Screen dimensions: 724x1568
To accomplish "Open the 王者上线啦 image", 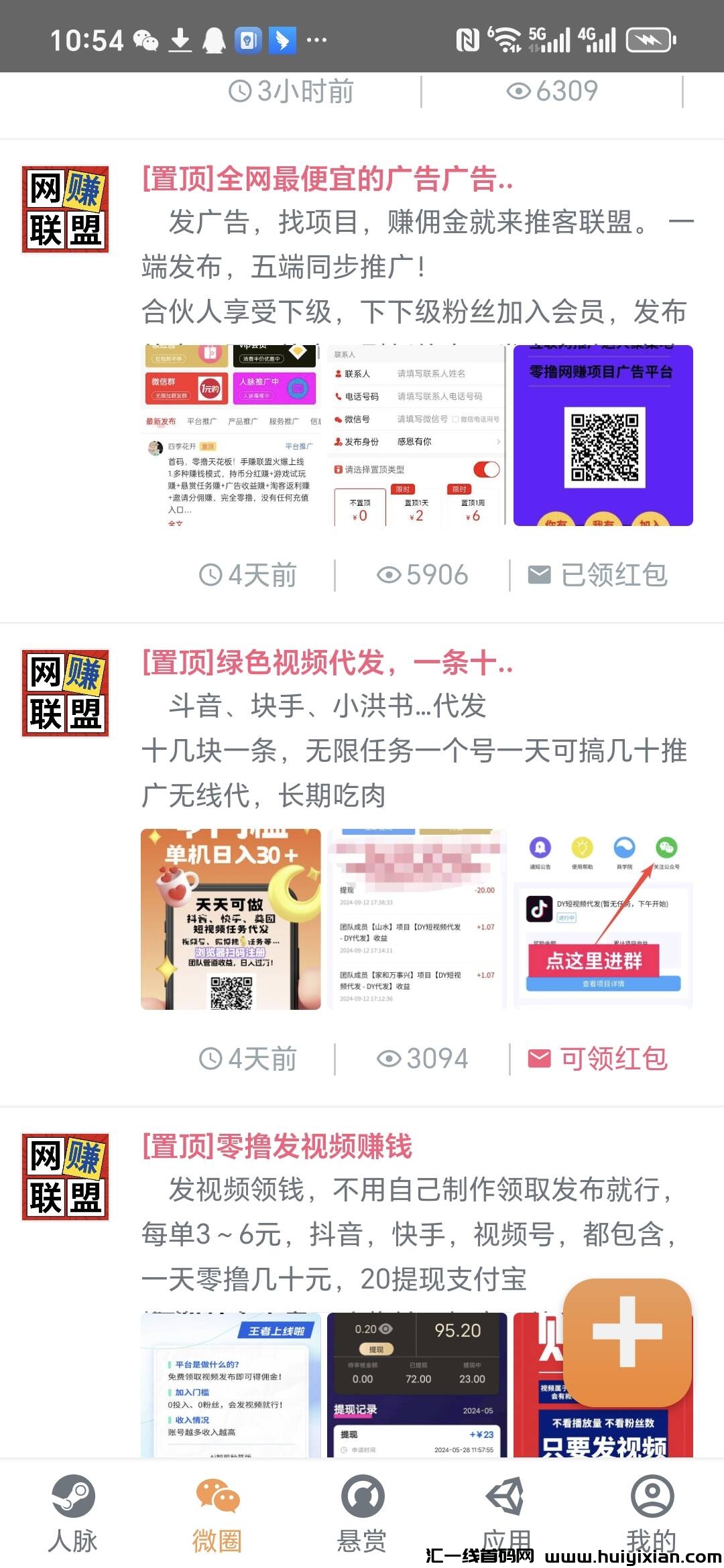I will pos(231,1384).
